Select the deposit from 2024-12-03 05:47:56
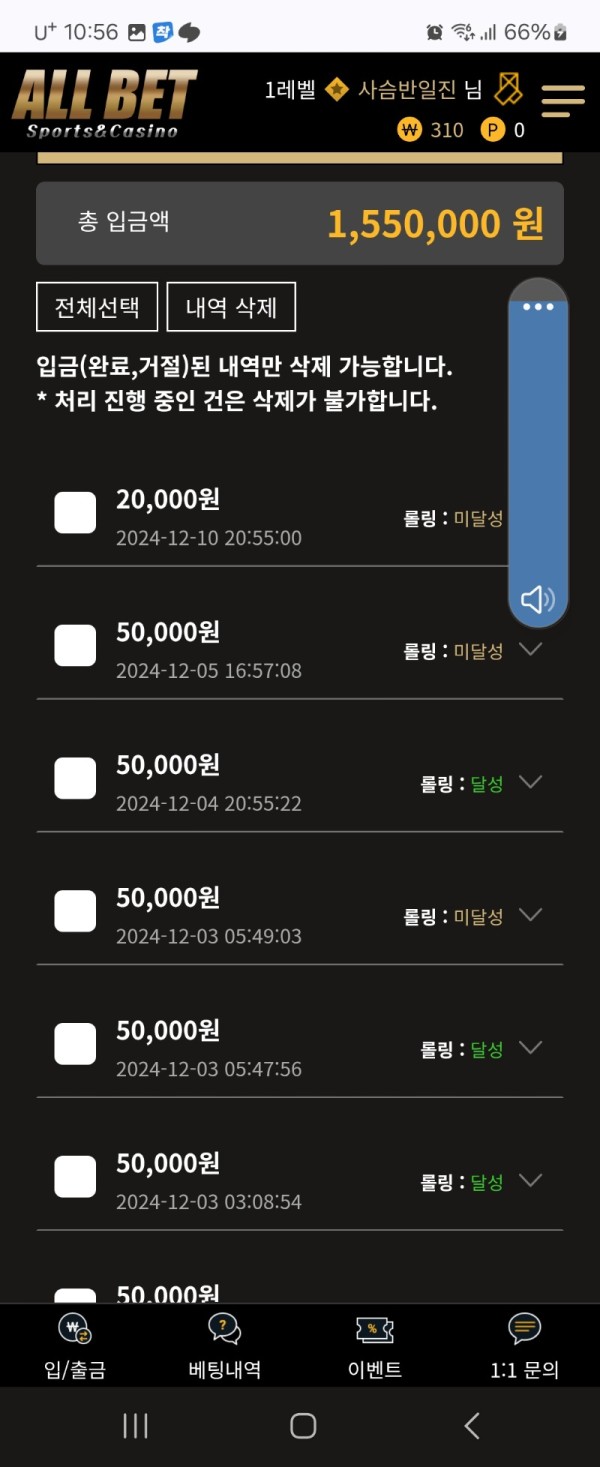600x1467 pixels. pyautogui.click(x=75, y=1044)
